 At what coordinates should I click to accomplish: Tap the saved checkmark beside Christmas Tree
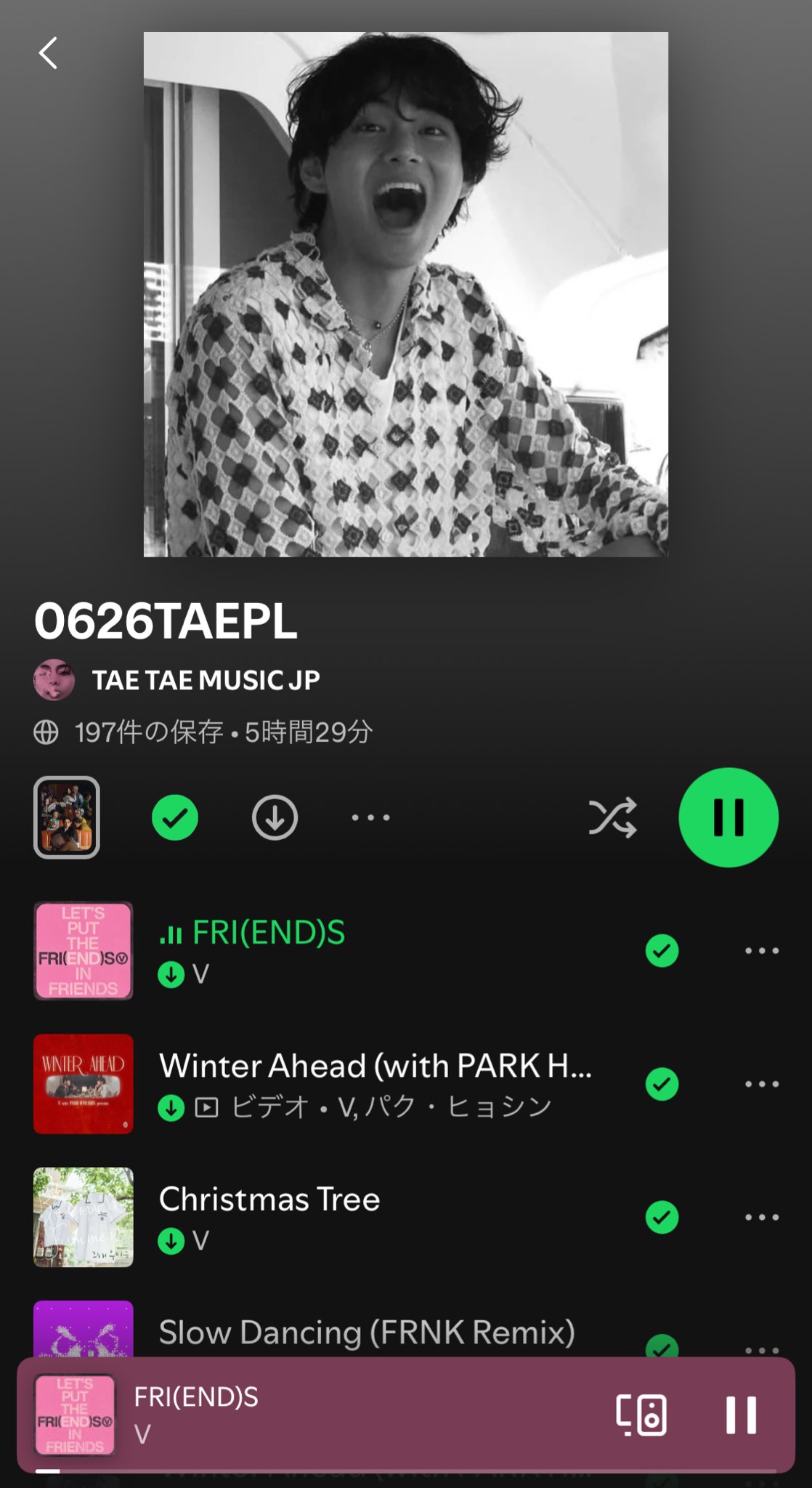662,1217
